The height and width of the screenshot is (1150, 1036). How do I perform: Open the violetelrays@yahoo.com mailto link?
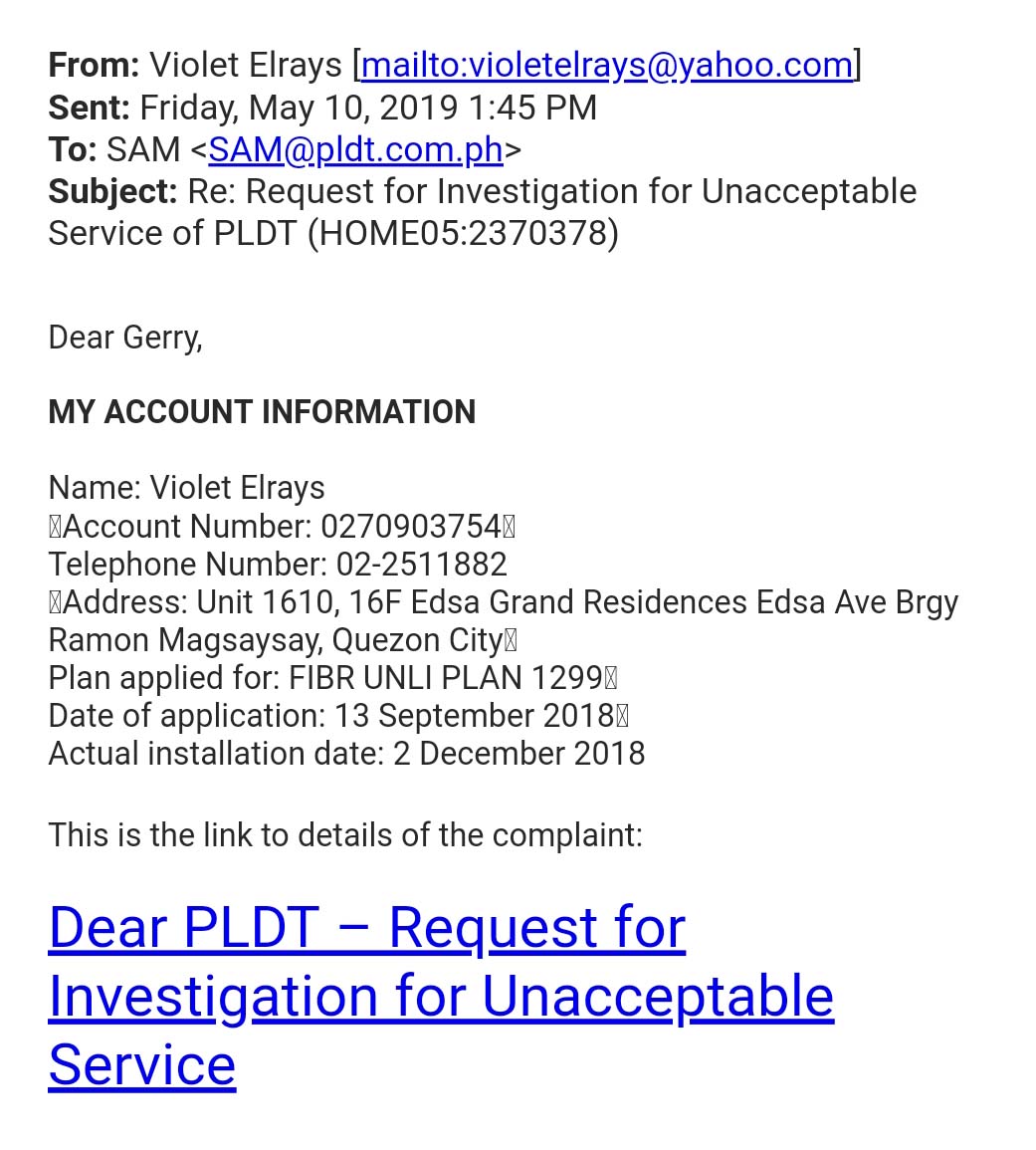click(x=606, y=66)
